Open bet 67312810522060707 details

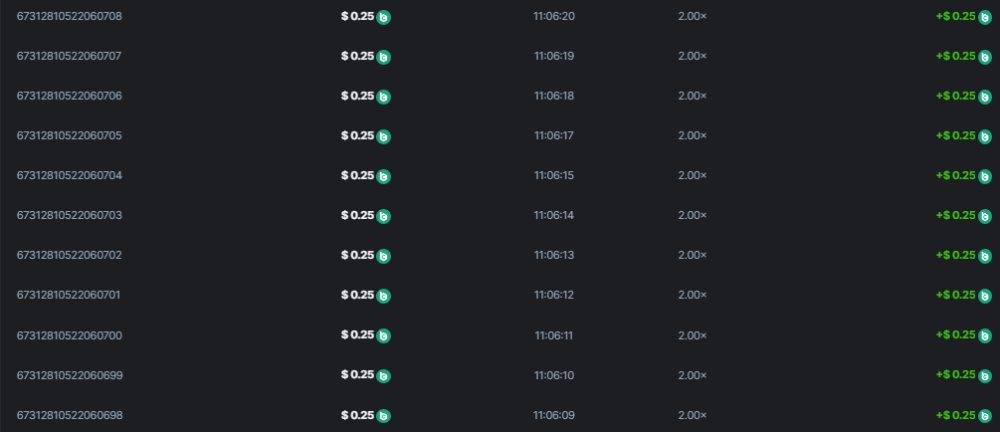tap(69, 56)
